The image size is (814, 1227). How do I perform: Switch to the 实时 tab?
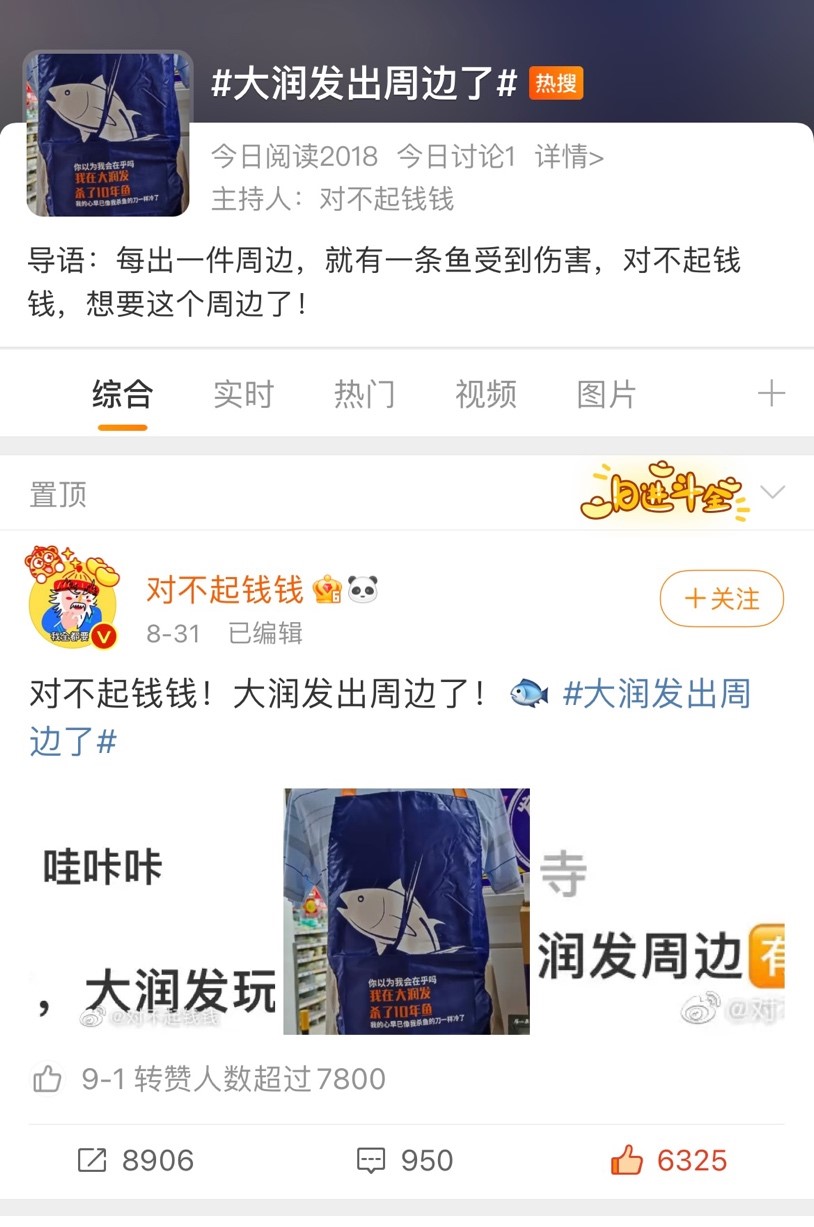point(243,394)
